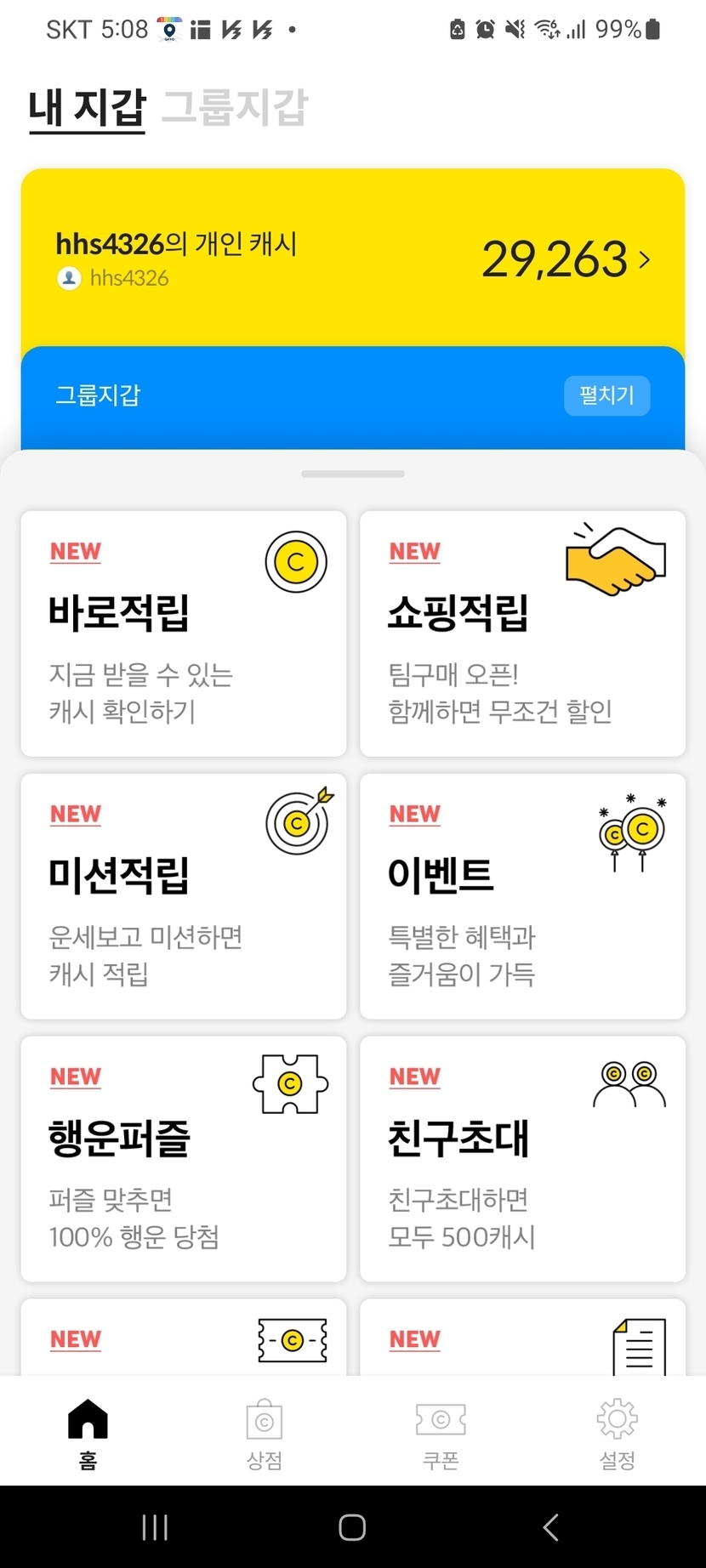Tap the 펼치기 button on 그룹지갑
706x1568 pixels.
[x=606, y=395]
